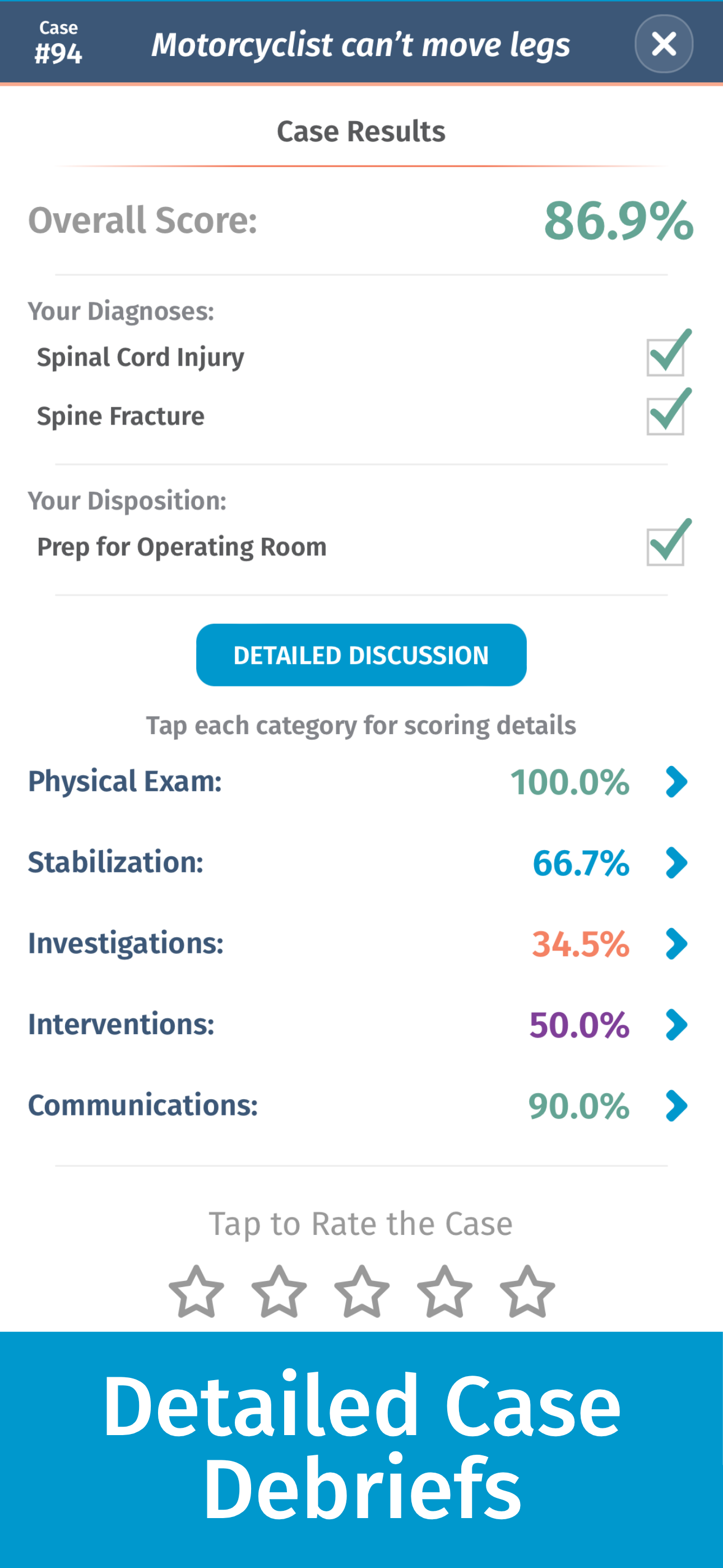Open the Detailed Discussion

click(361, 655)
